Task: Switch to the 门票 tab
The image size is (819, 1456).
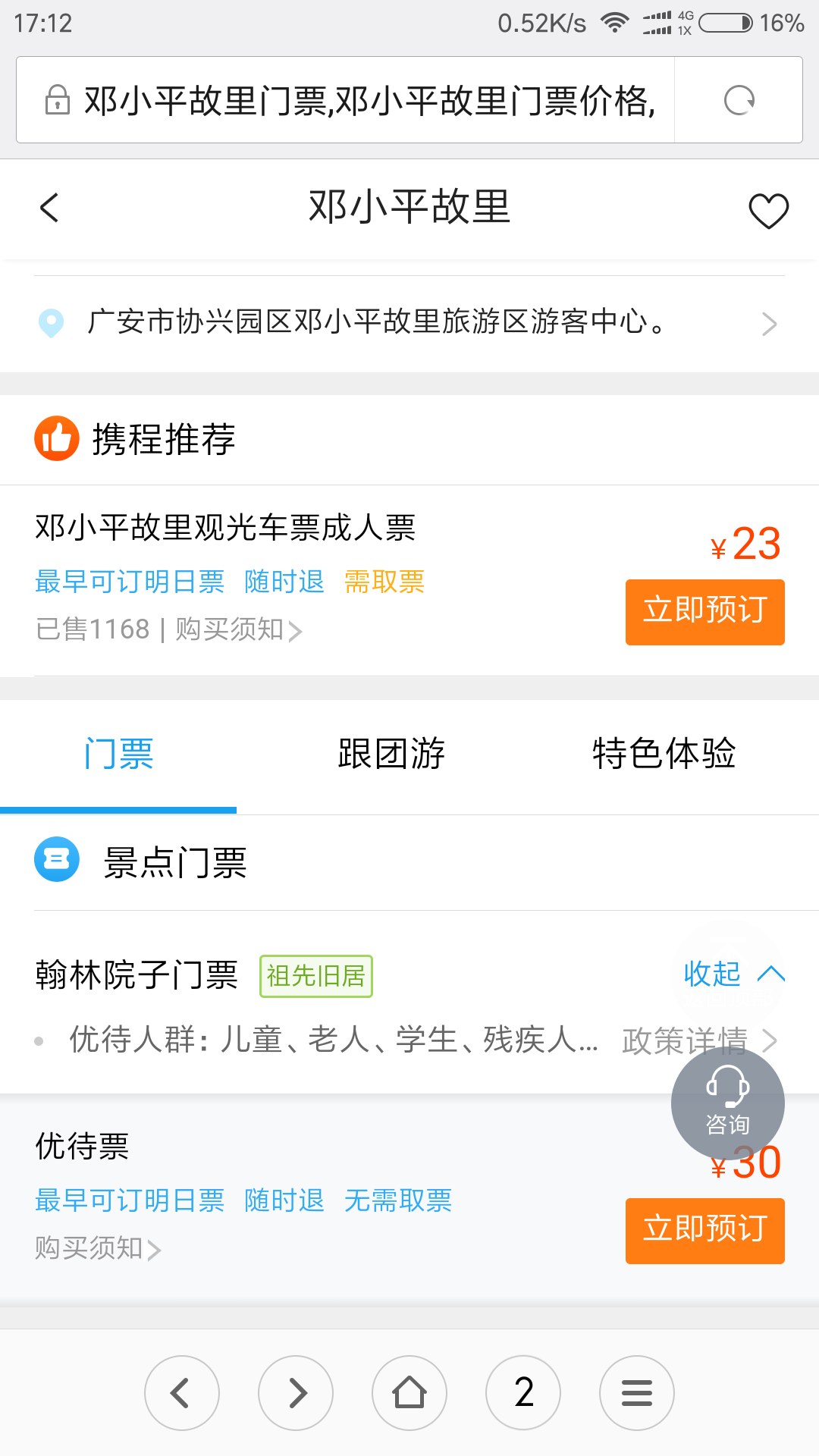Action: 118,755
